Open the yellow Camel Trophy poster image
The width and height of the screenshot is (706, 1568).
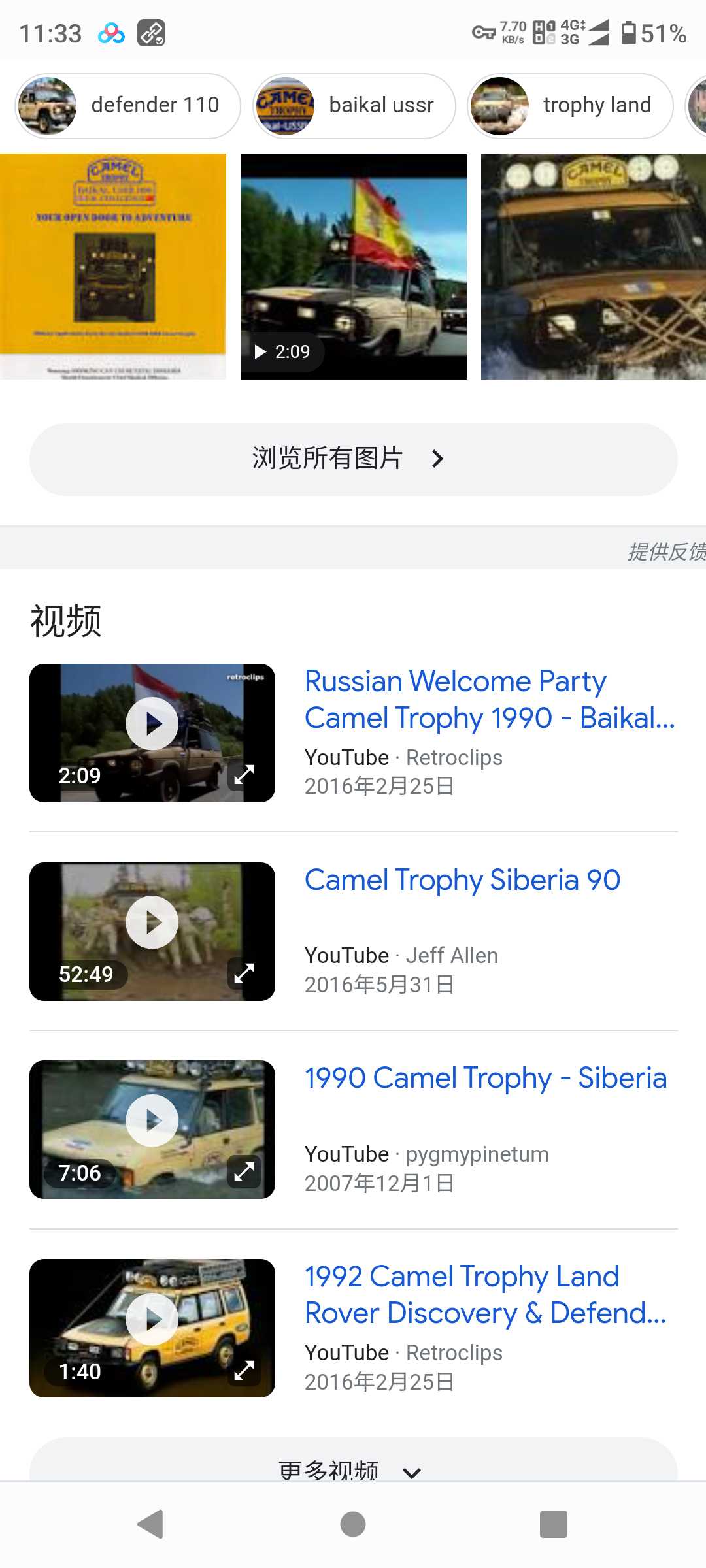(113, 267)
